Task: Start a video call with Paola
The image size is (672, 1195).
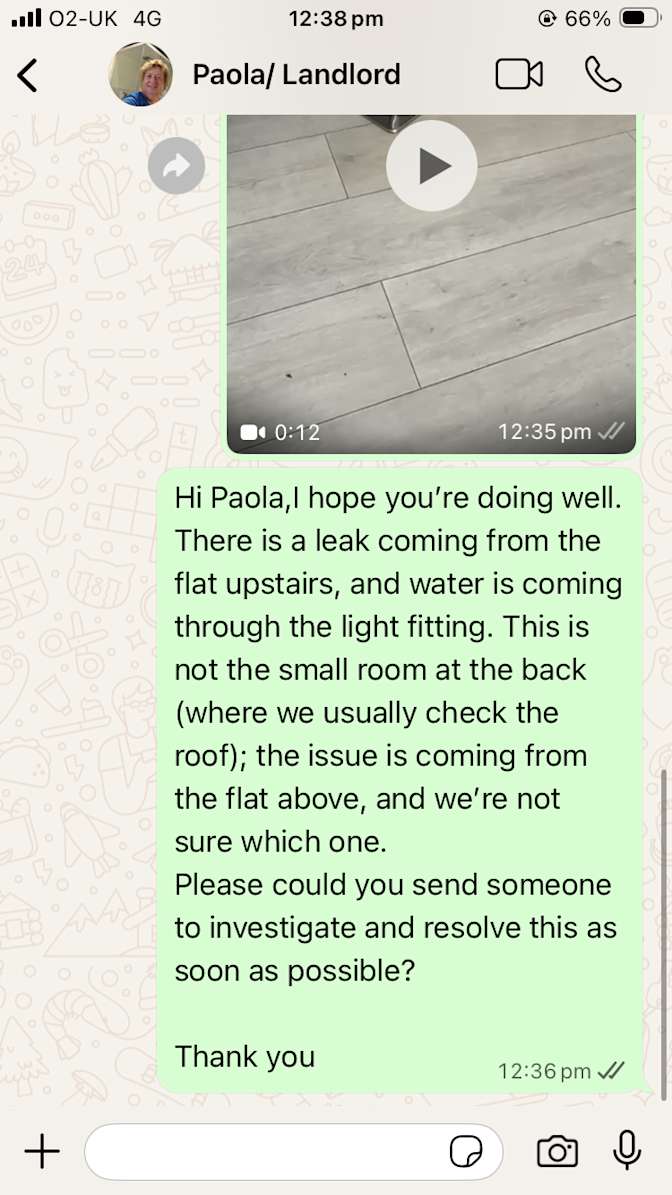Action: tap(519, 75)
